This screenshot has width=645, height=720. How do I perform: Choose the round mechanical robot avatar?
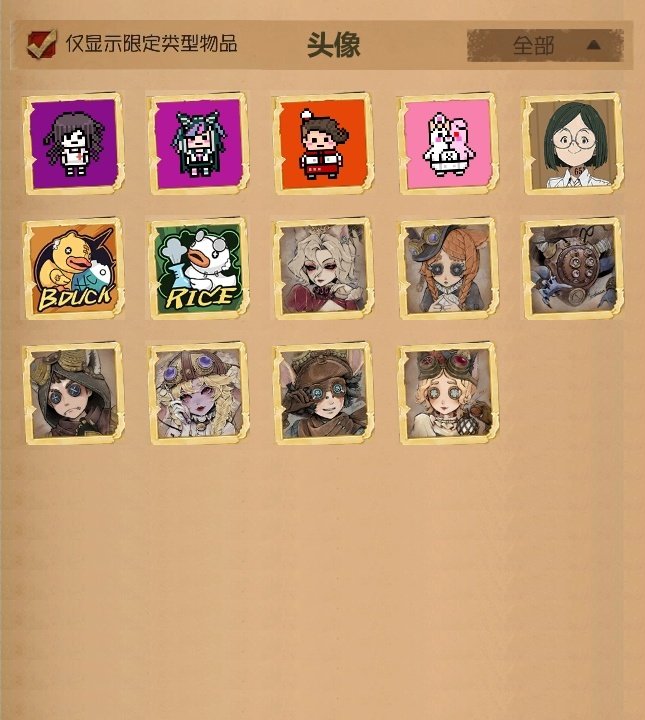pos(573,269)
